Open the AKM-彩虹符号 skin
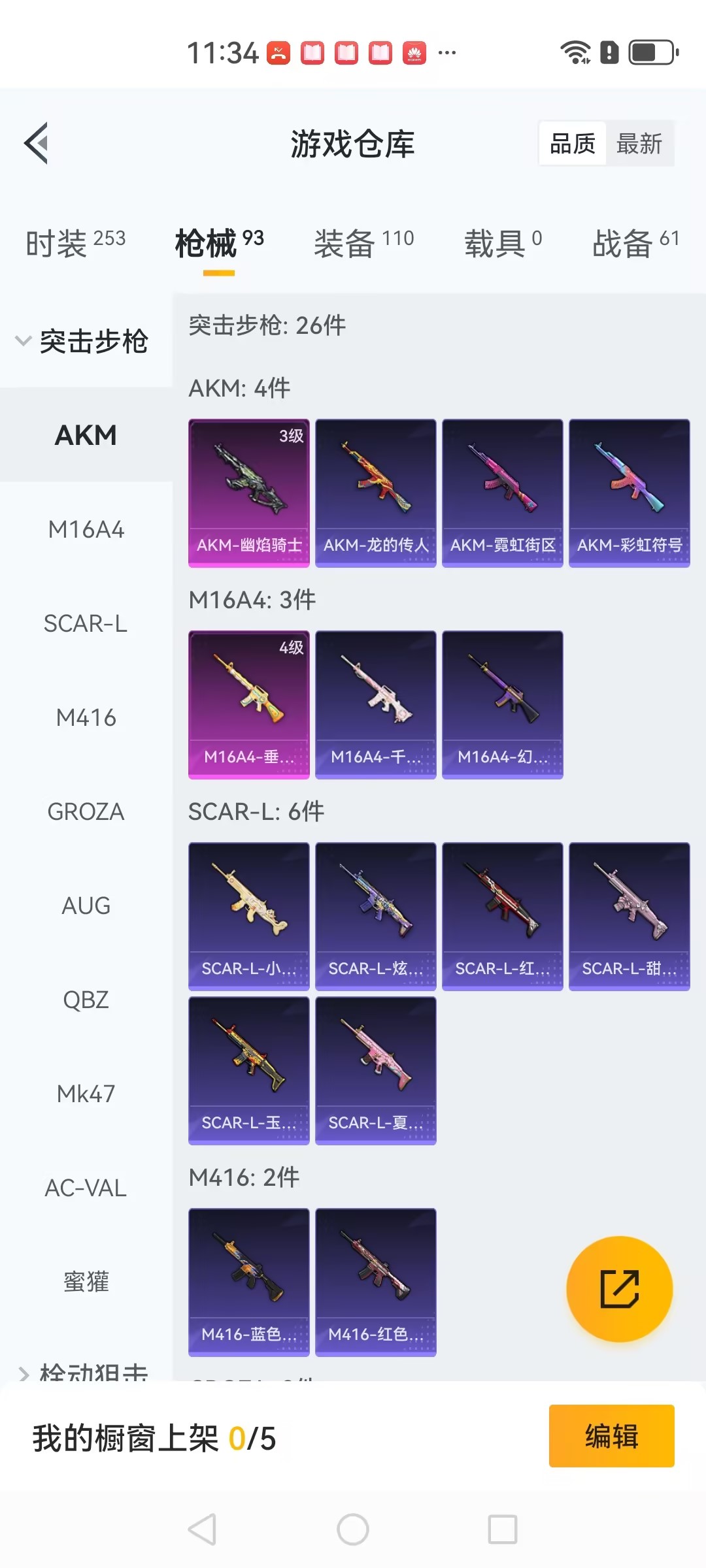The height and width of the screenshot is (1568, 706). pos(629,493)
